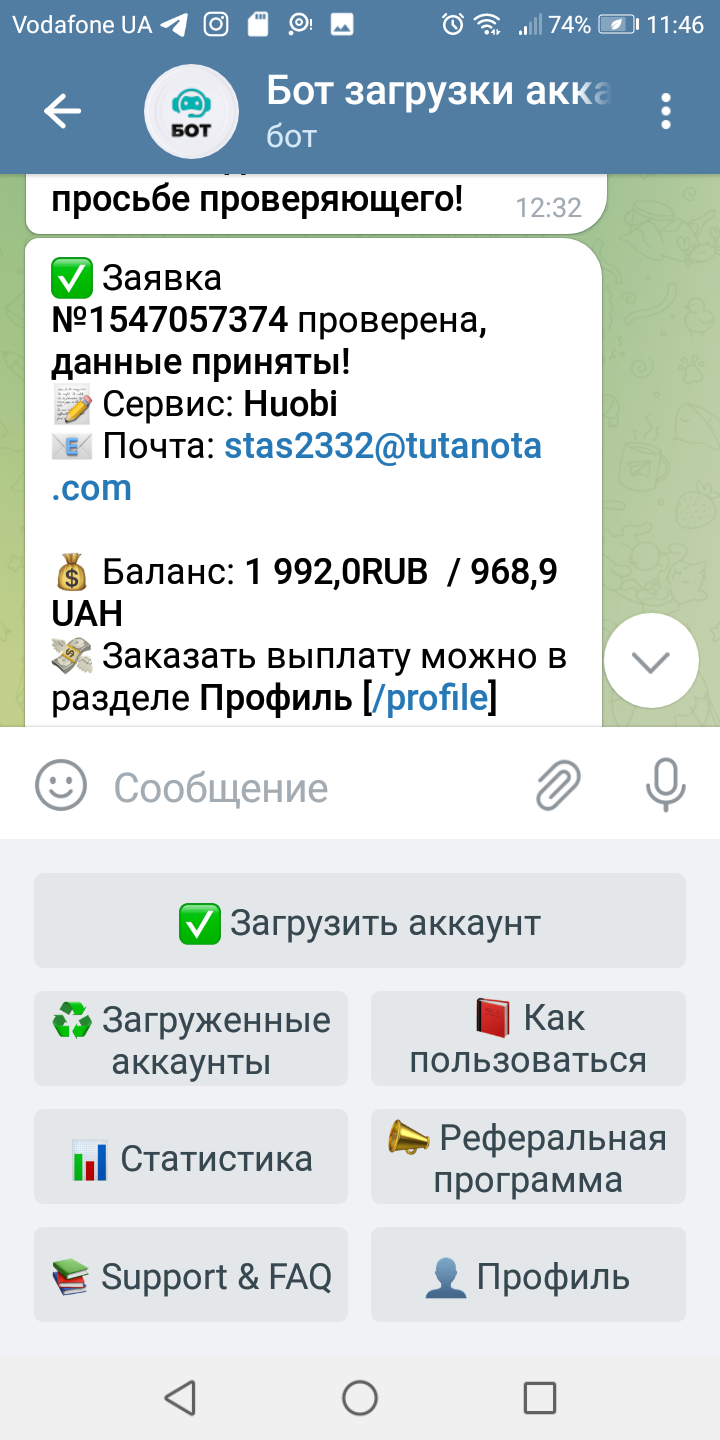
Task: Open Support & FAQ
Action: [191, 1275]
